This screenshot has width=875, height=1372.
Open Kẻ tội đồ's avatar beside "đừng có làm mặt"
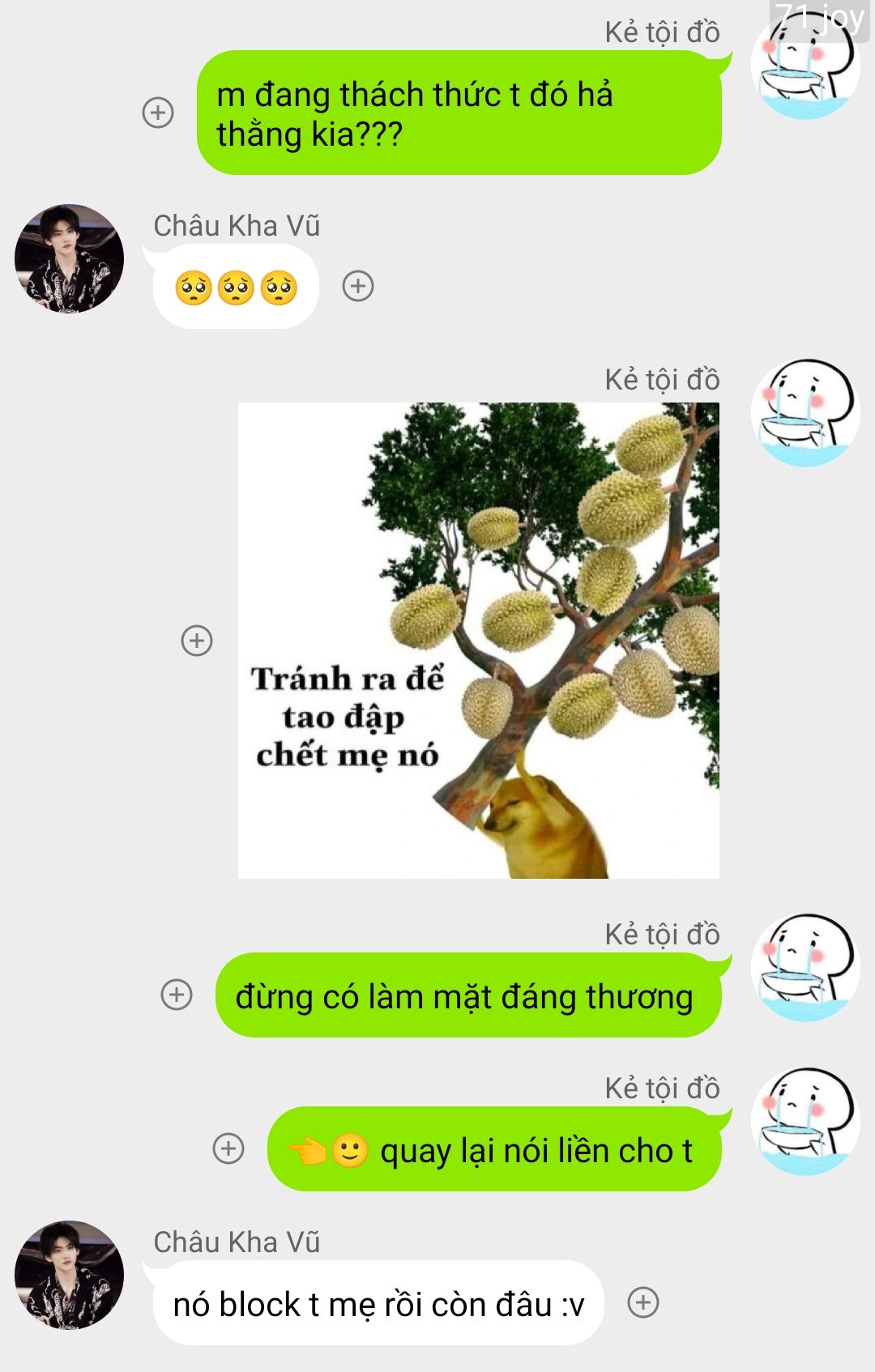point(805,967)
